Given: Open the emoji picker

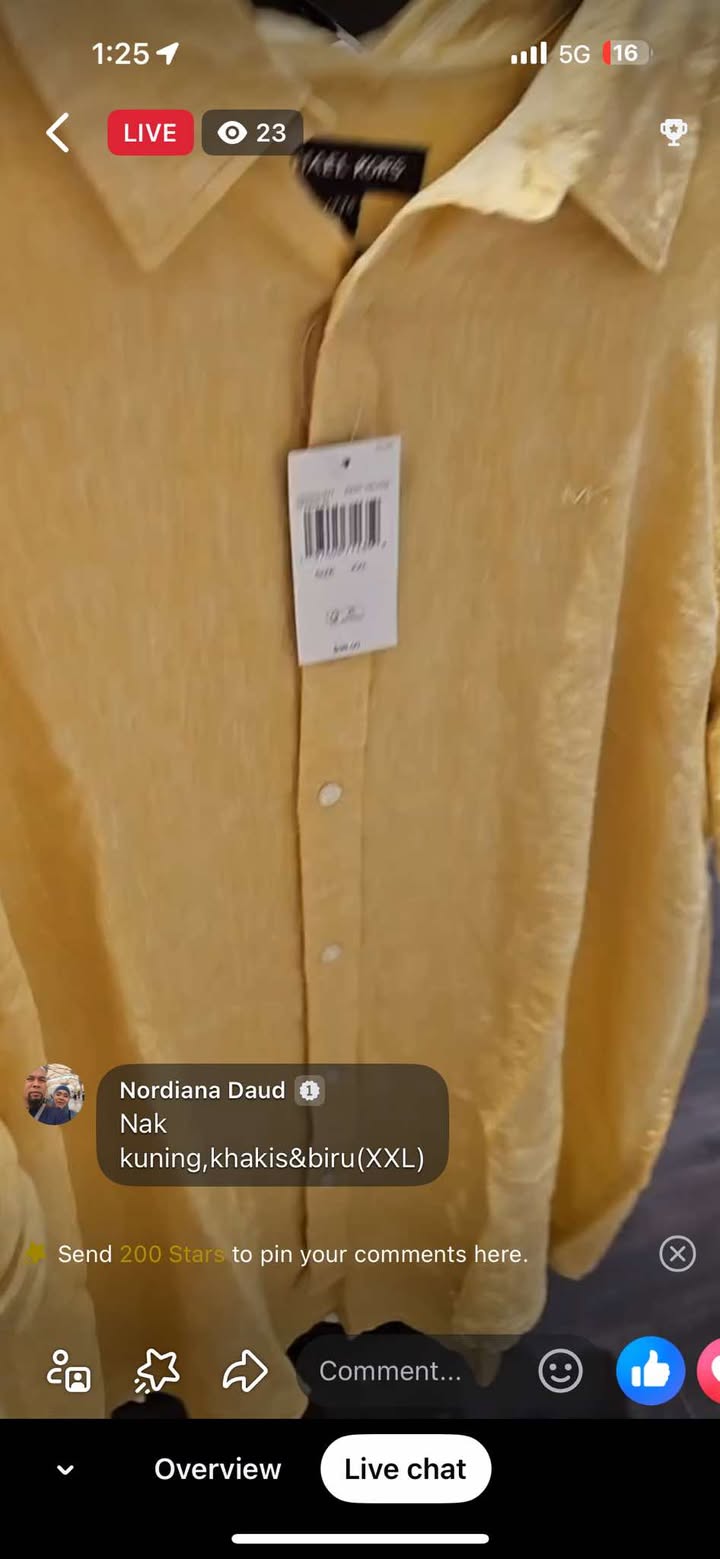Looking at the screenshot, I should pyautogui.click(x=560, y=1370).
